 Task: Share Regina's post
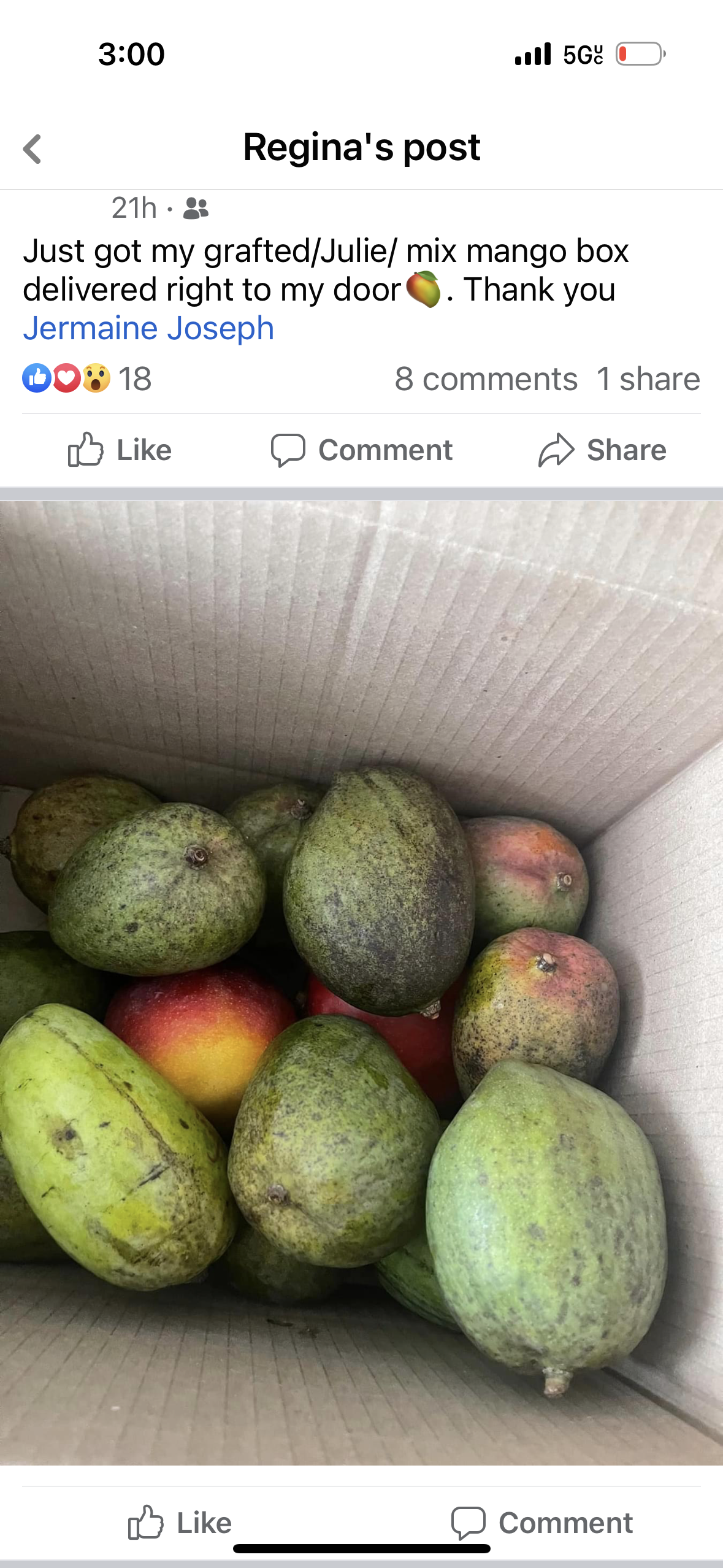(602, 450)
